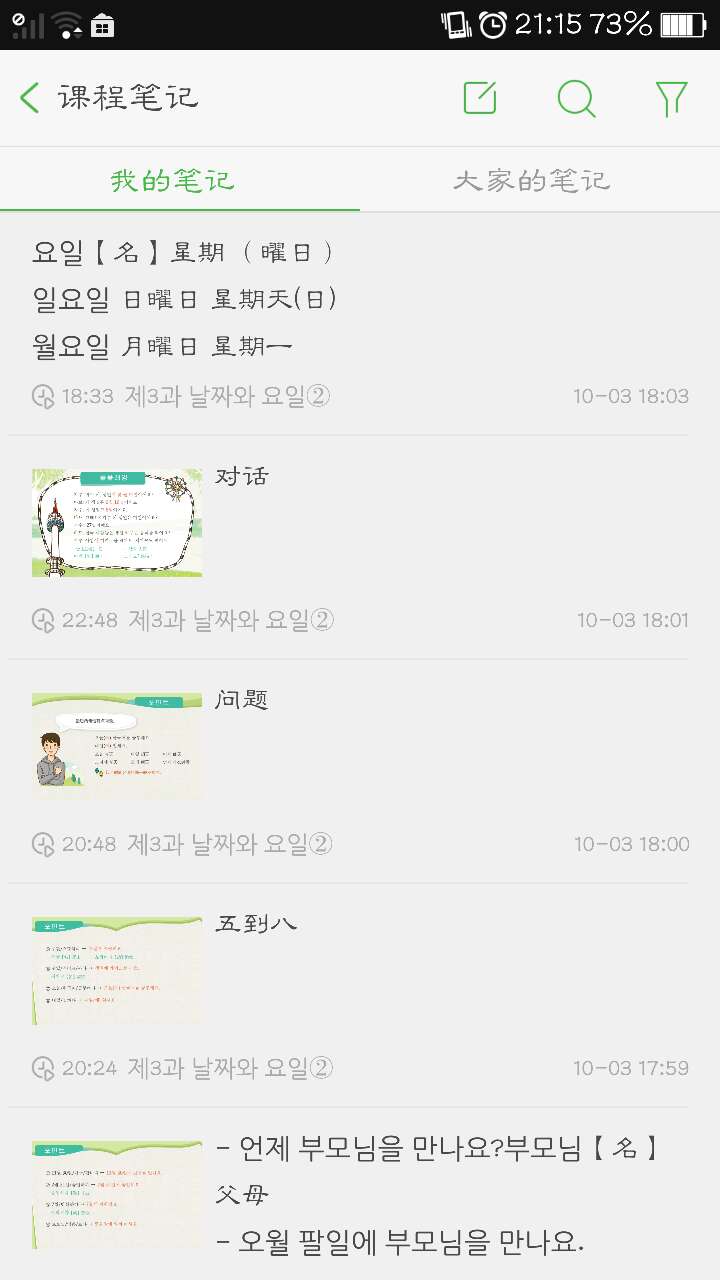
Task: Select the 我的笔记 tab
Action: [173, 181]
